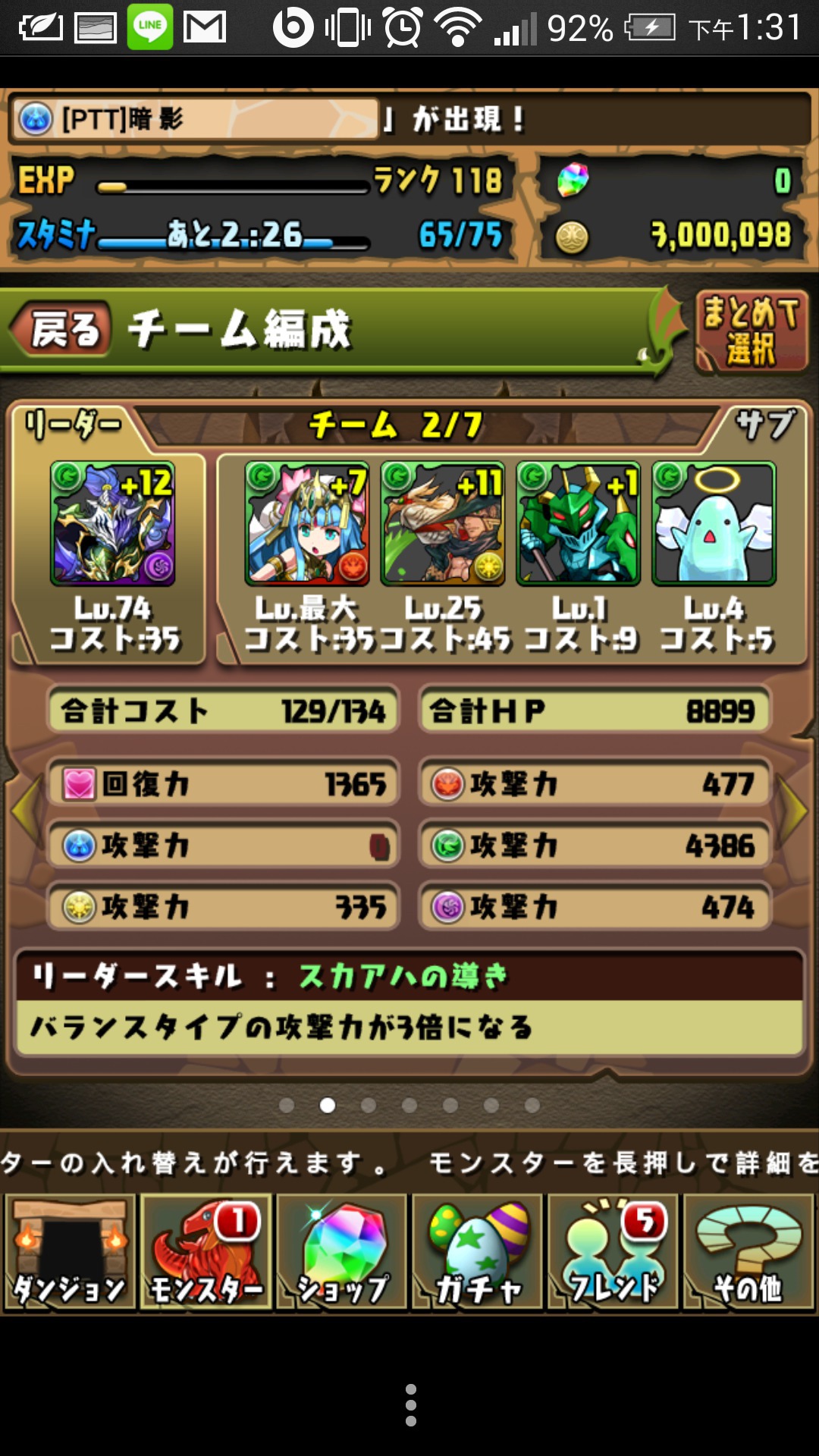Viewport: 819px width, 1456px height.
Task: Open the ショップ tab
Action: (341, 1252)
